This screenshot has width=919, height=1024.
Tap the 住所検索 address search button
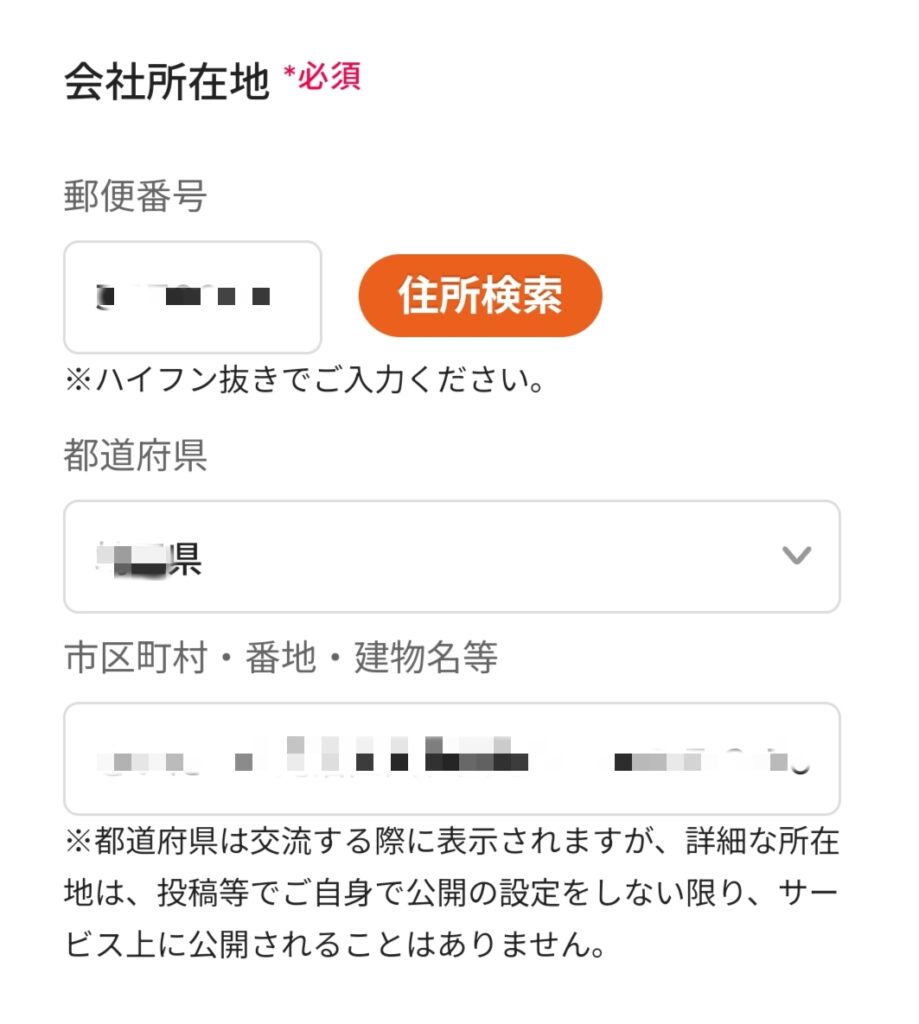(x=480, y=296)
